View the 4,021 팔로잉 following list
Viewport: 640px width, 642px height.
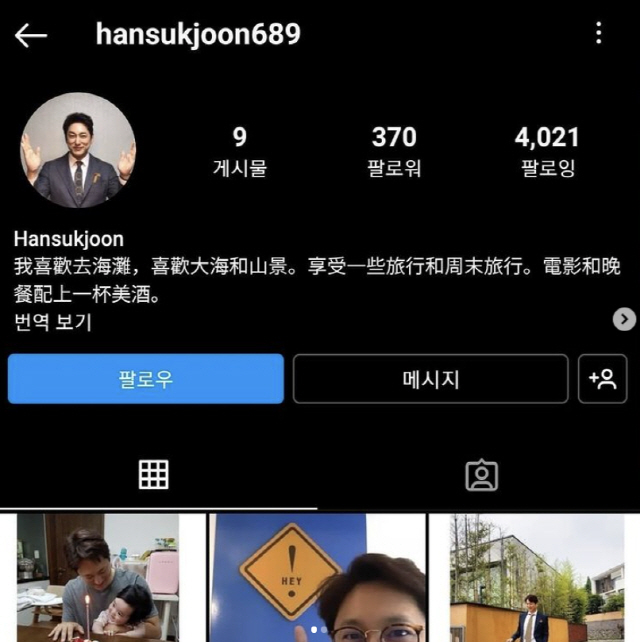(547, 150)
